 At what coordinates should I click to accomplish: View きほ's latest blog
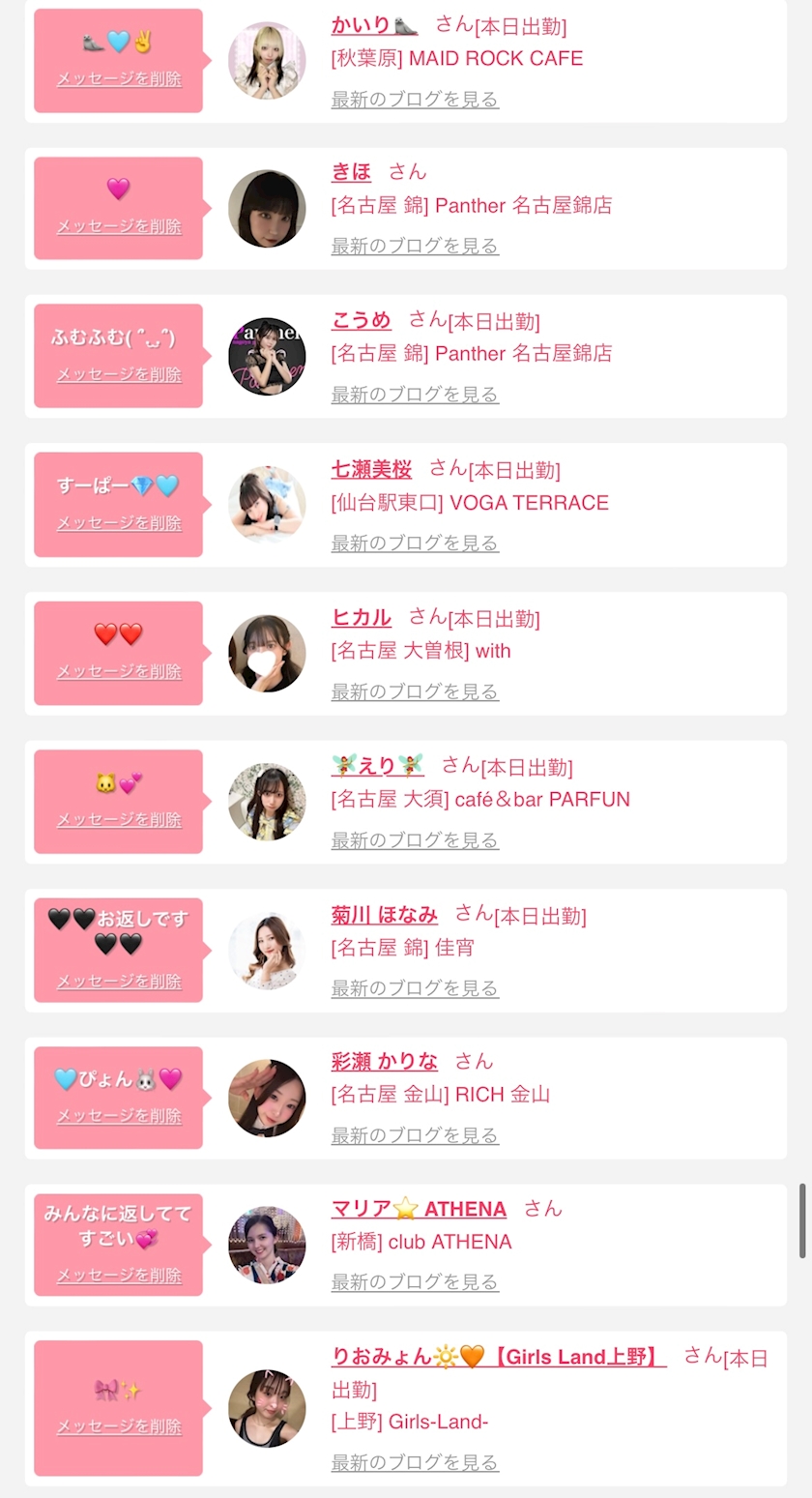415,246
